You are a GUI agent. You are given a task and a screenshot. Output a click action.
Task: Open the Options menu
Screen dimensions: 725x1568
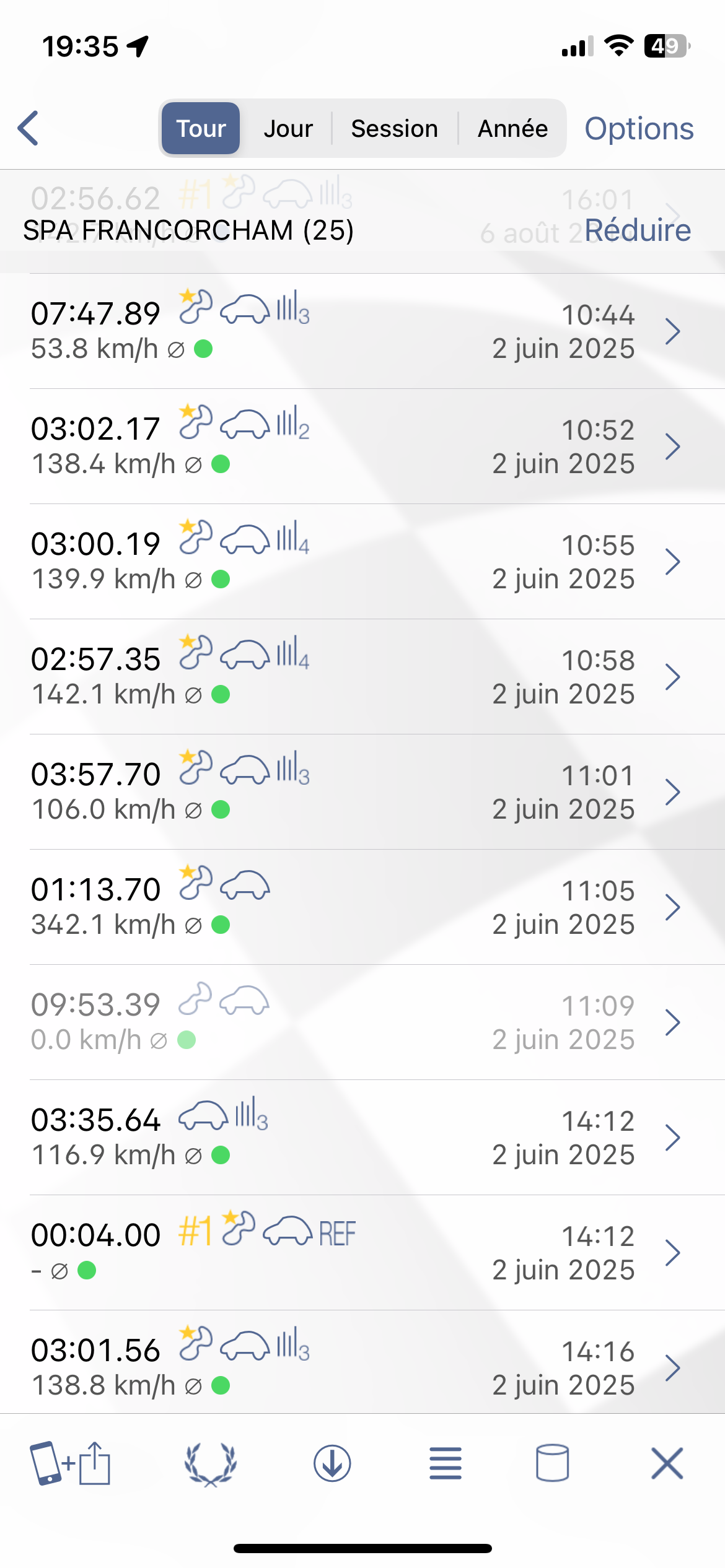[x=639, y=128]
